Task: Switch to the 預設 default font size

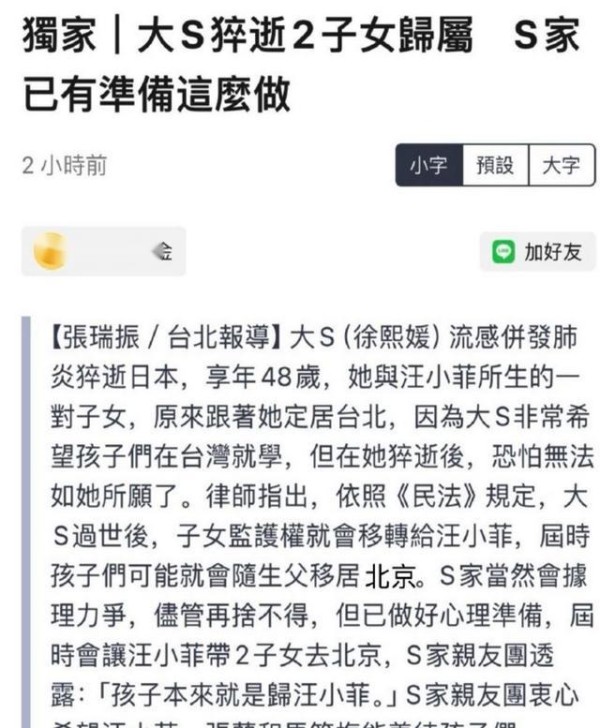Action: tap(494, 165)
